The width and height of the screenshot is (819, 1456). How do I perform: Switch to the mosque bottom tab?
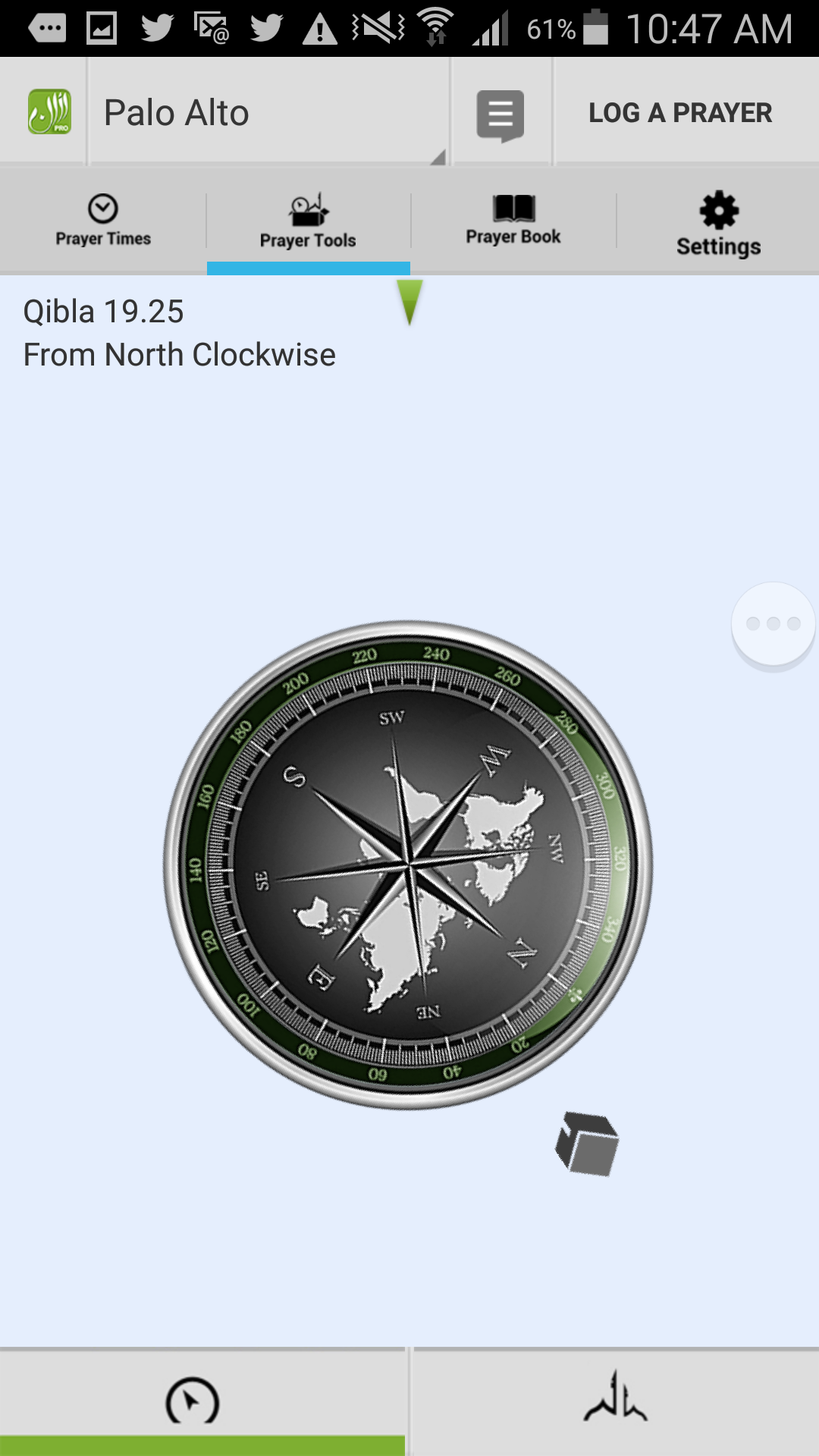(616, 1400)
